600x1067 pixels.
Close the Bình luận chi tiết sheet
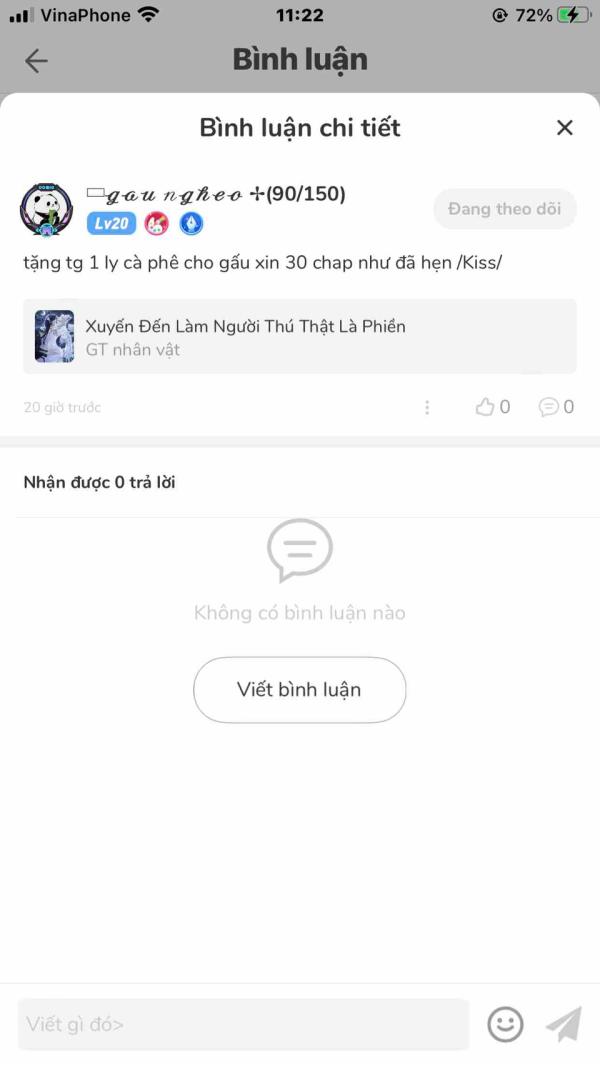click(564, 128)
